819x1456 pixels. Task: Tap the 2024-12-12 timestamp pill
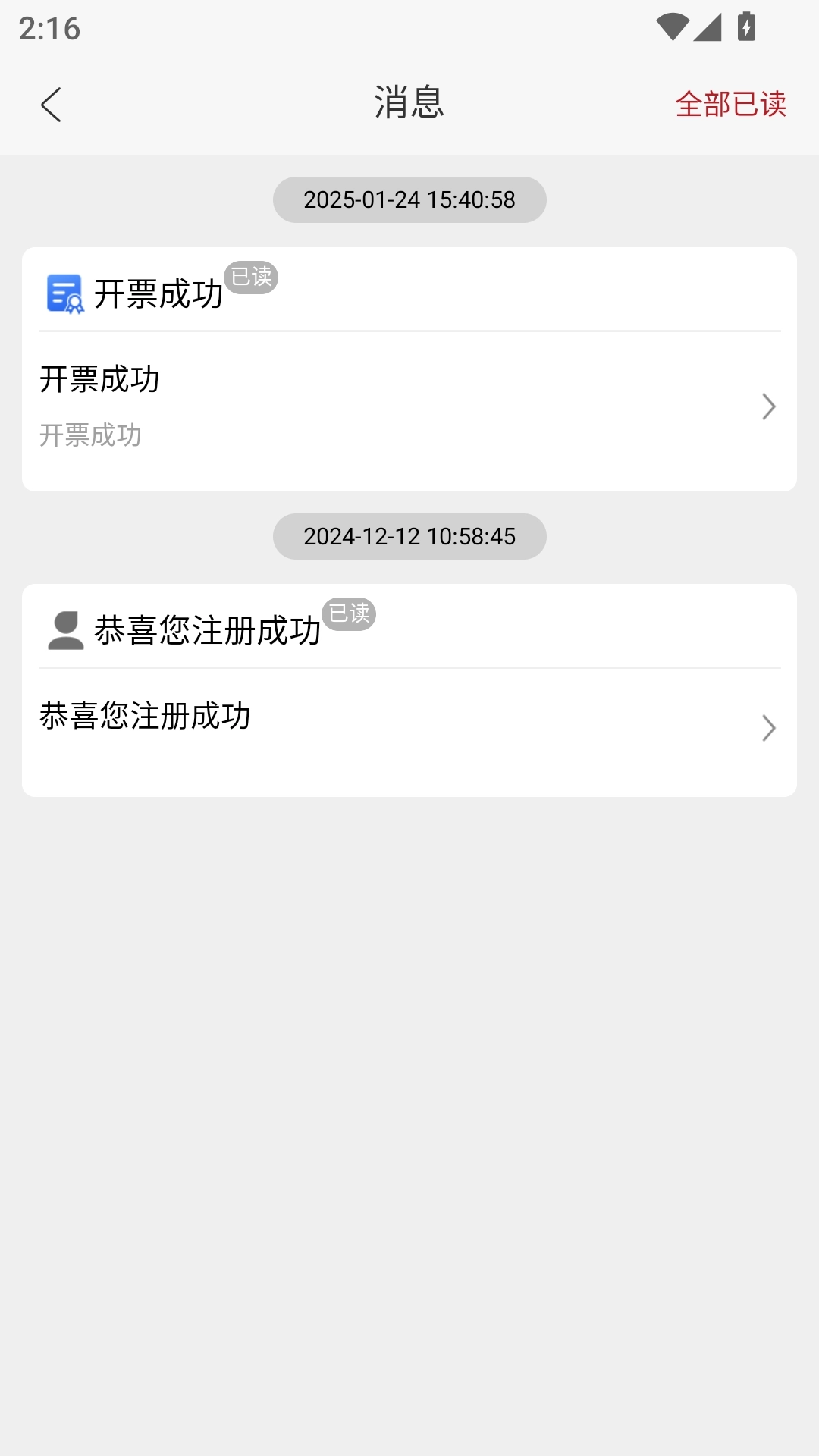(409, 536)
